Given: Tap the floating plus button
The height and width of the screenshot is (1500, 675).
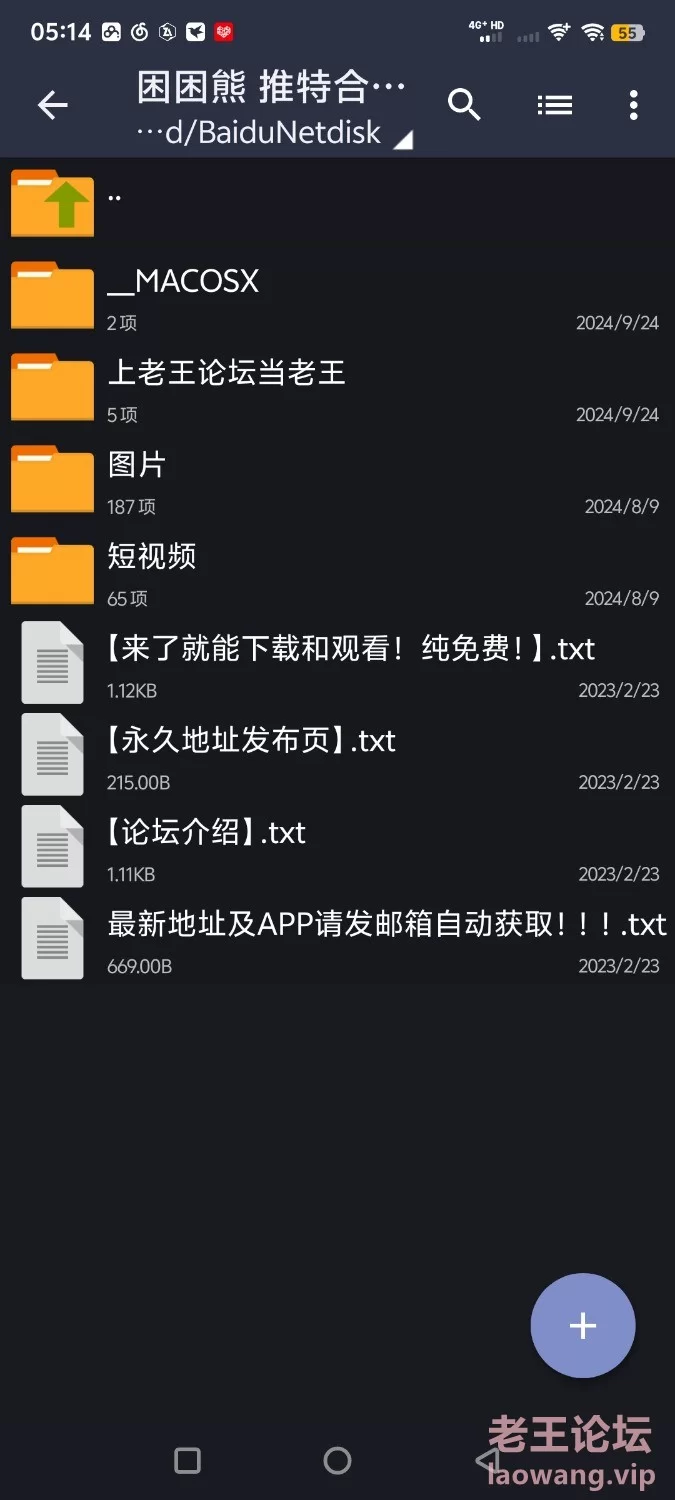Looking at the screenshot, I should click(x=583, y=1326).
